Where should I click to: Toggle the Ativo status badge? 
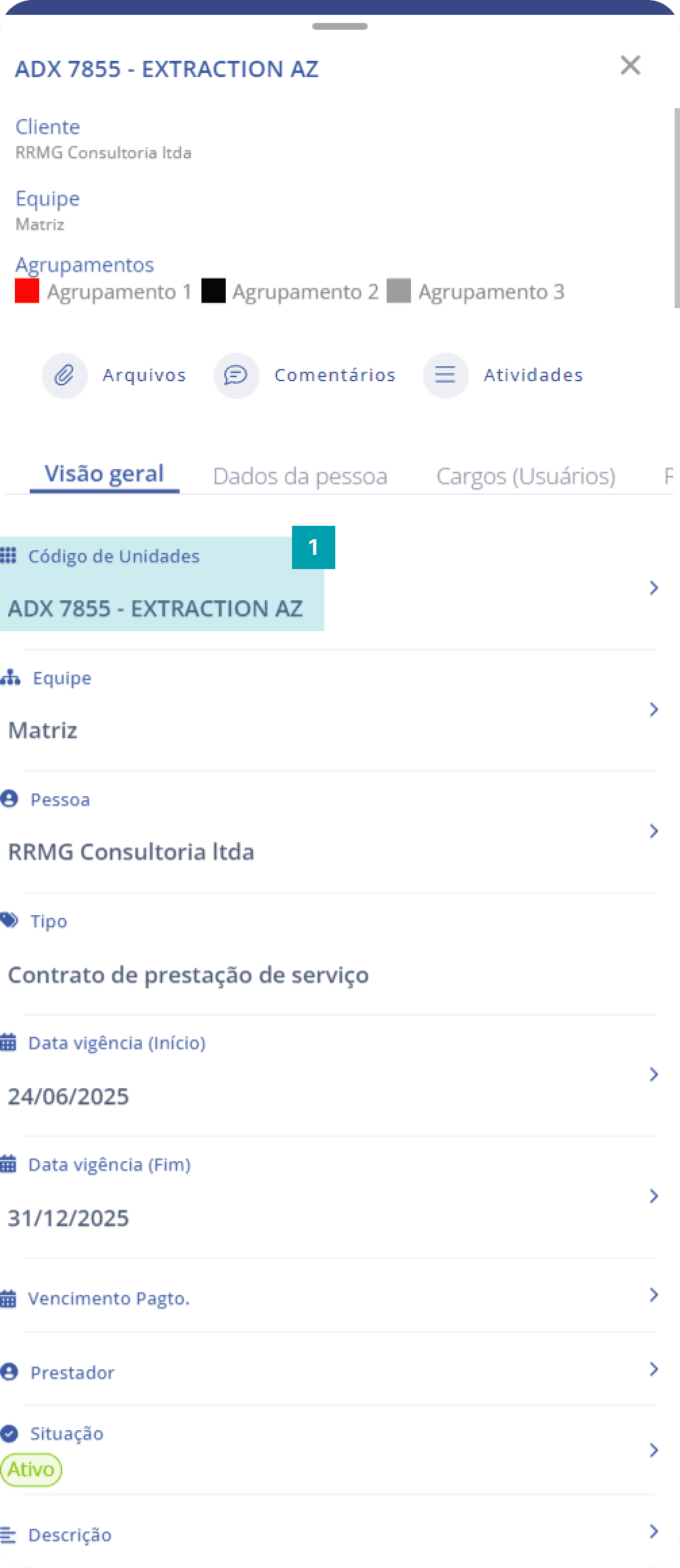point(32,1469)
